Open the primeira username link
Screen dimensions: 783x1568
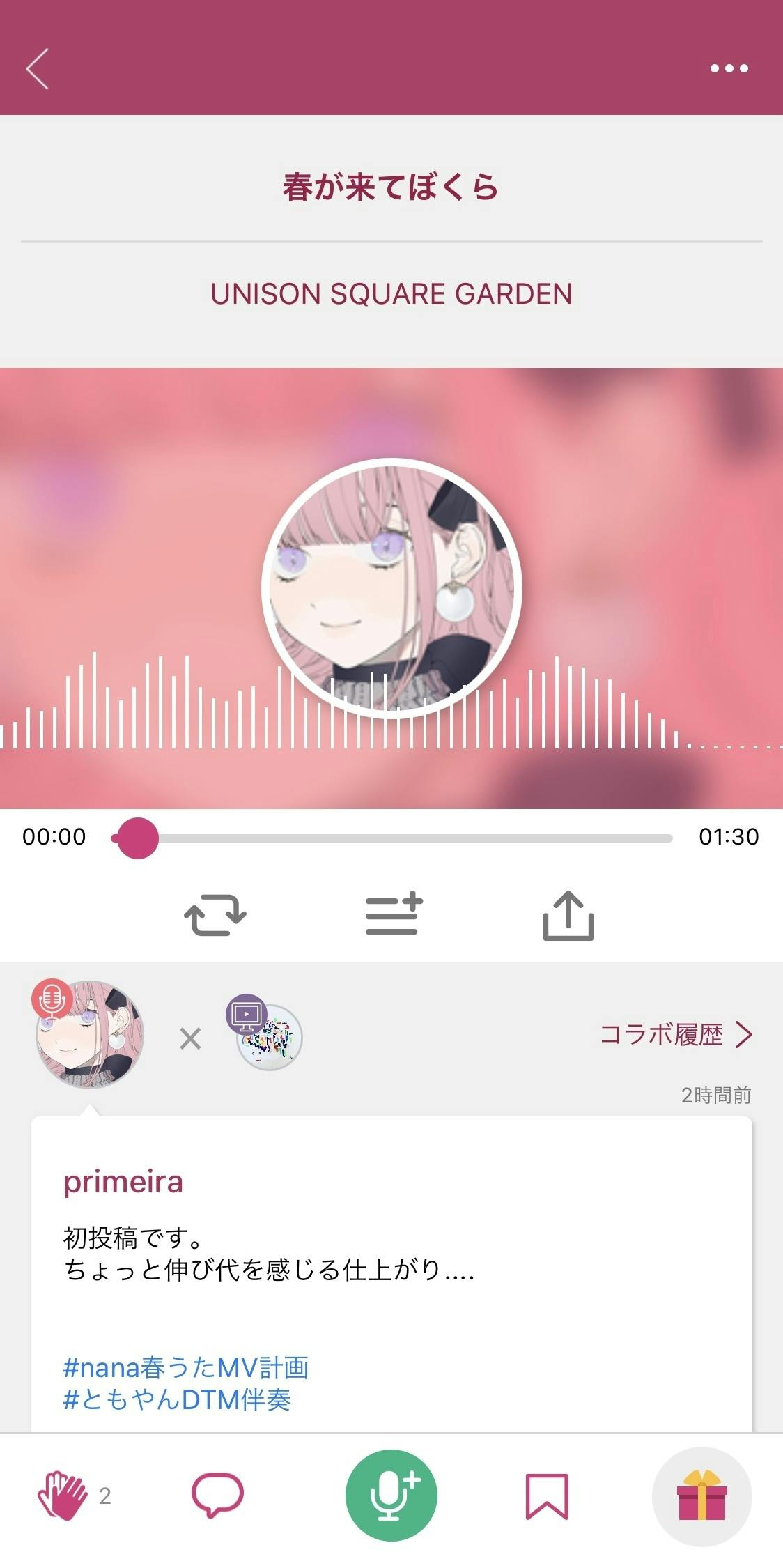pos(123,1182)
